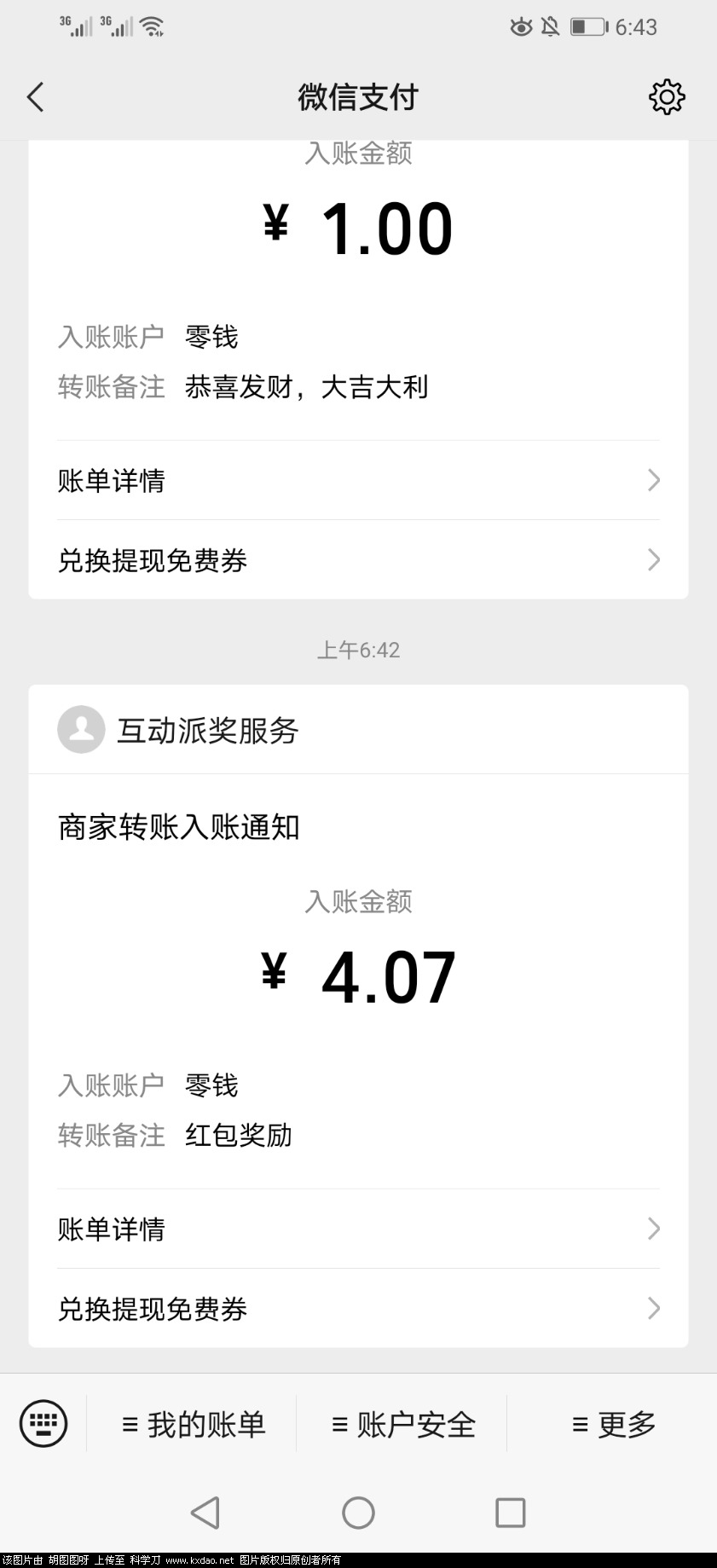This screenshot has height=1568, width=717.
Task: Tap the battery indicator in the status bar
Action: [x=587, y=26]
